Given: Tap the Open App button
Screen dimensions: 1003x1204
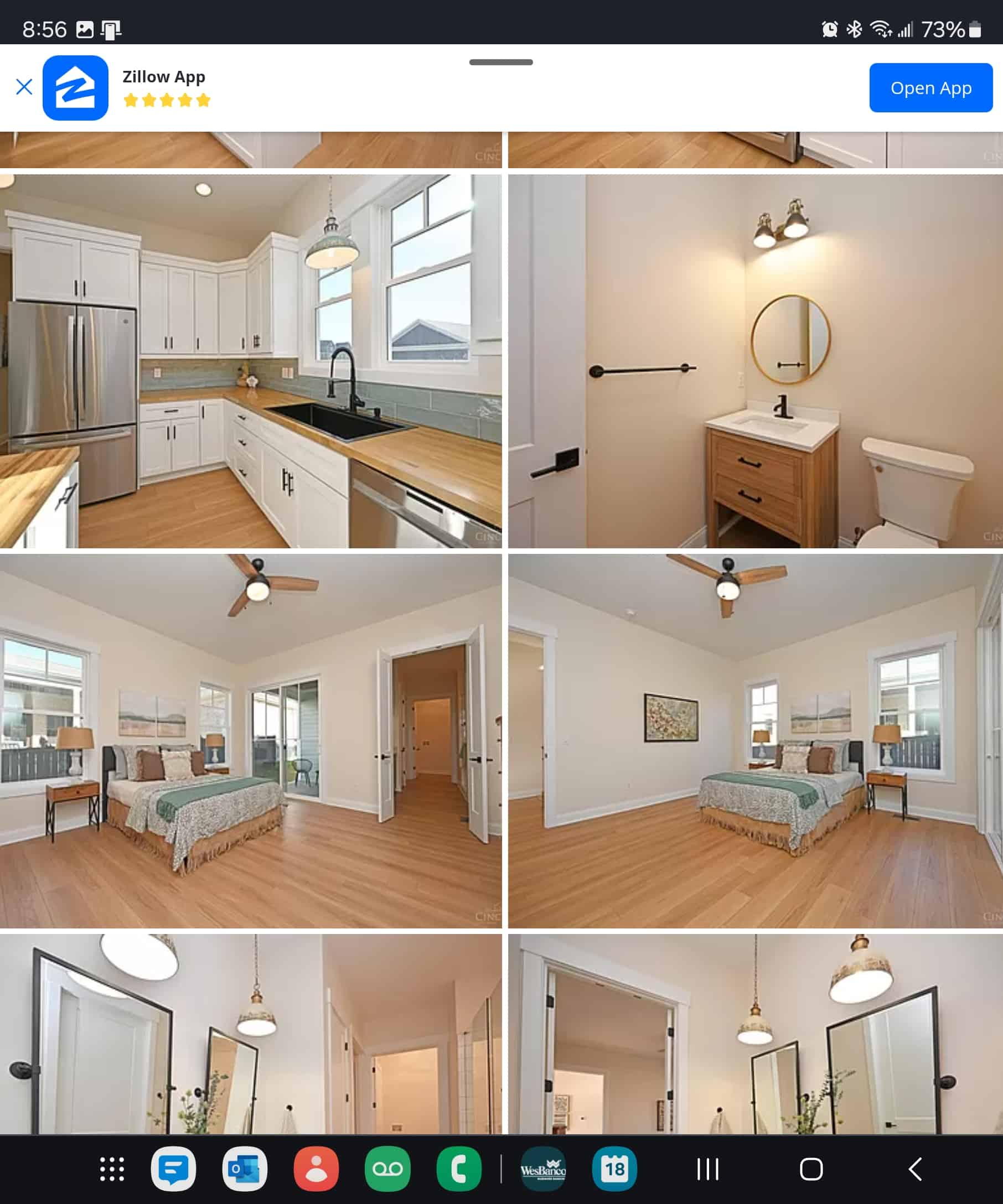Looking at the screenshot, I should click(930, 88).
